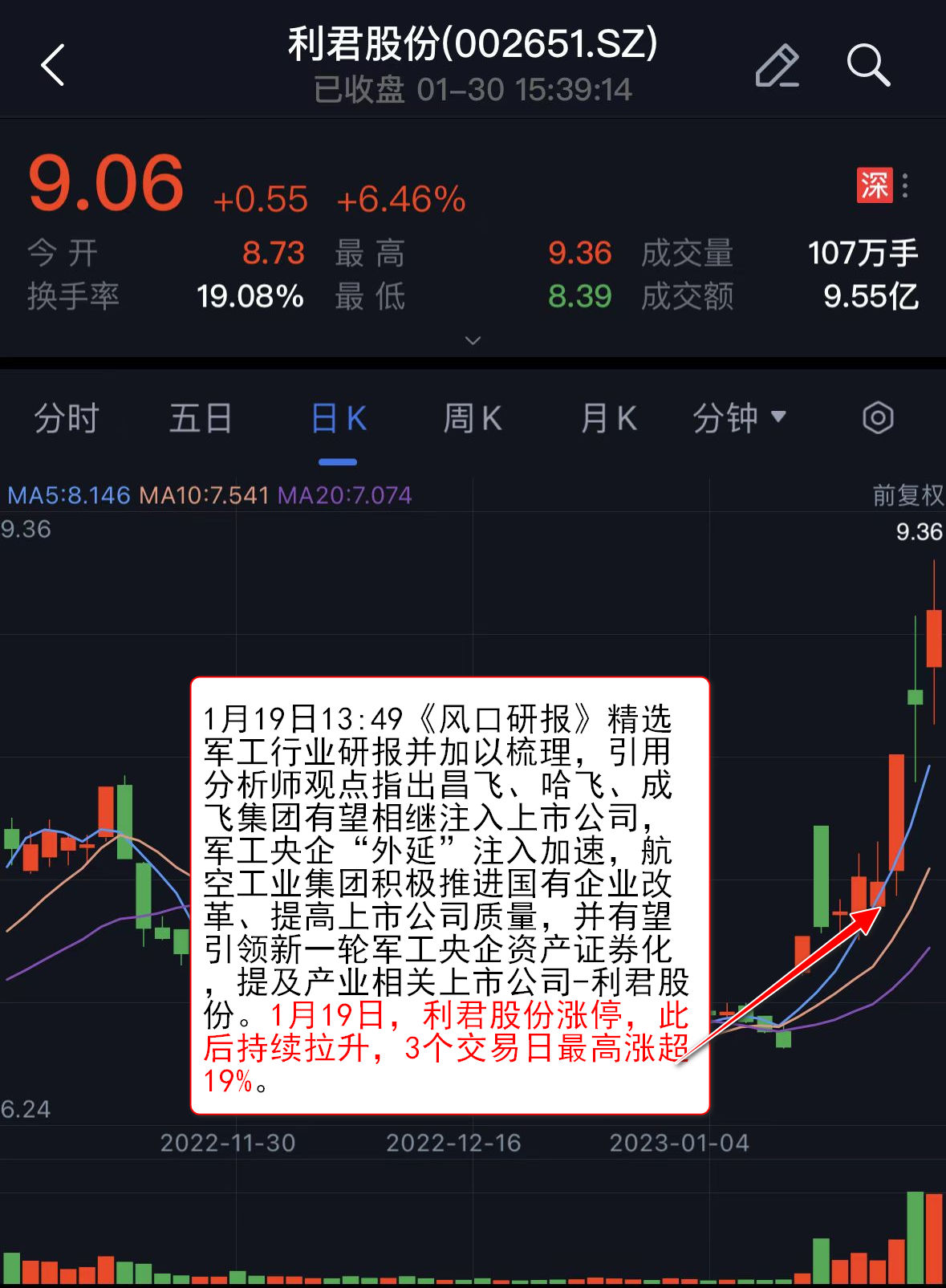Expand more quote details chevron
The width and height of the screenshot is (946, 1288).
click(473, 340)
